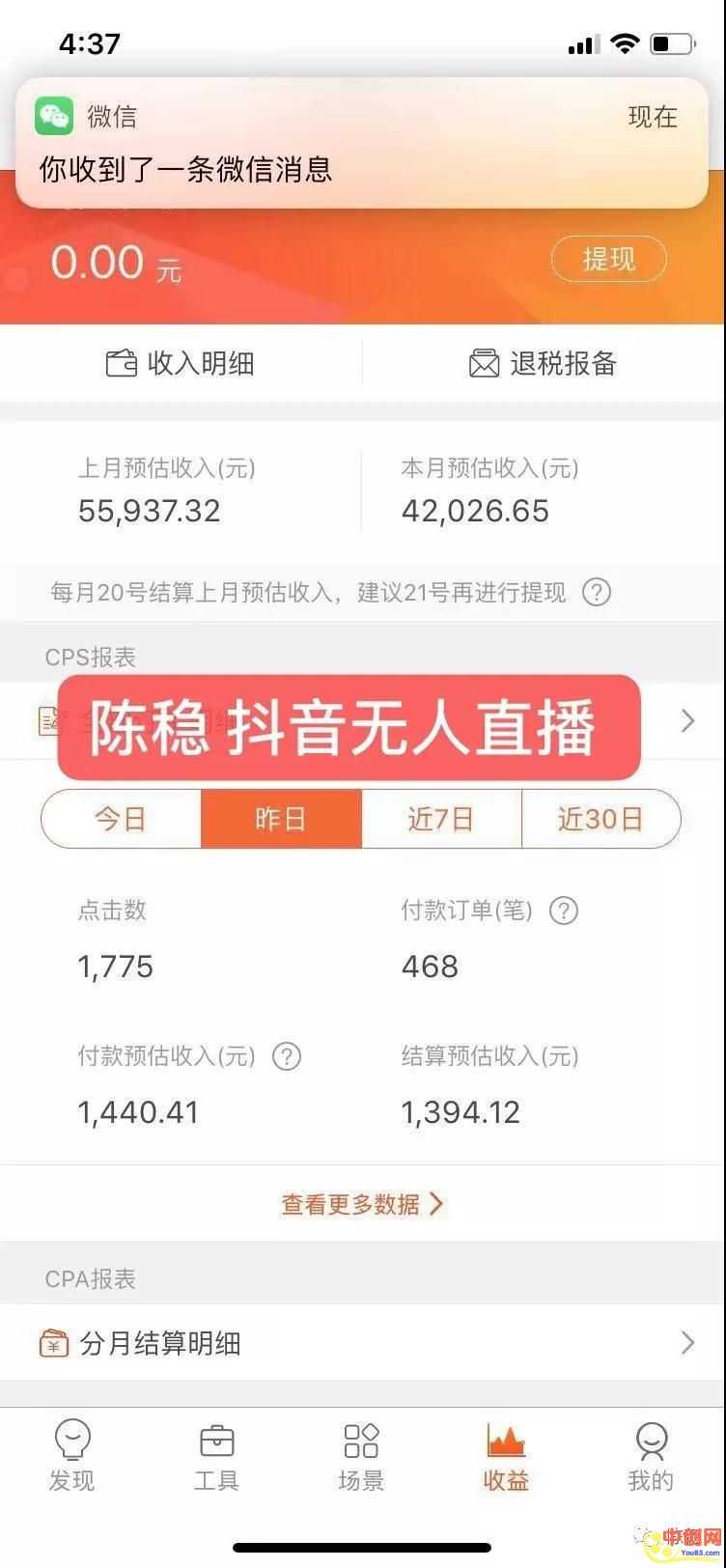Tap the 提现 withdraw button
Image resolution: width=726 pixels, height=1568 pixels.
608,259
